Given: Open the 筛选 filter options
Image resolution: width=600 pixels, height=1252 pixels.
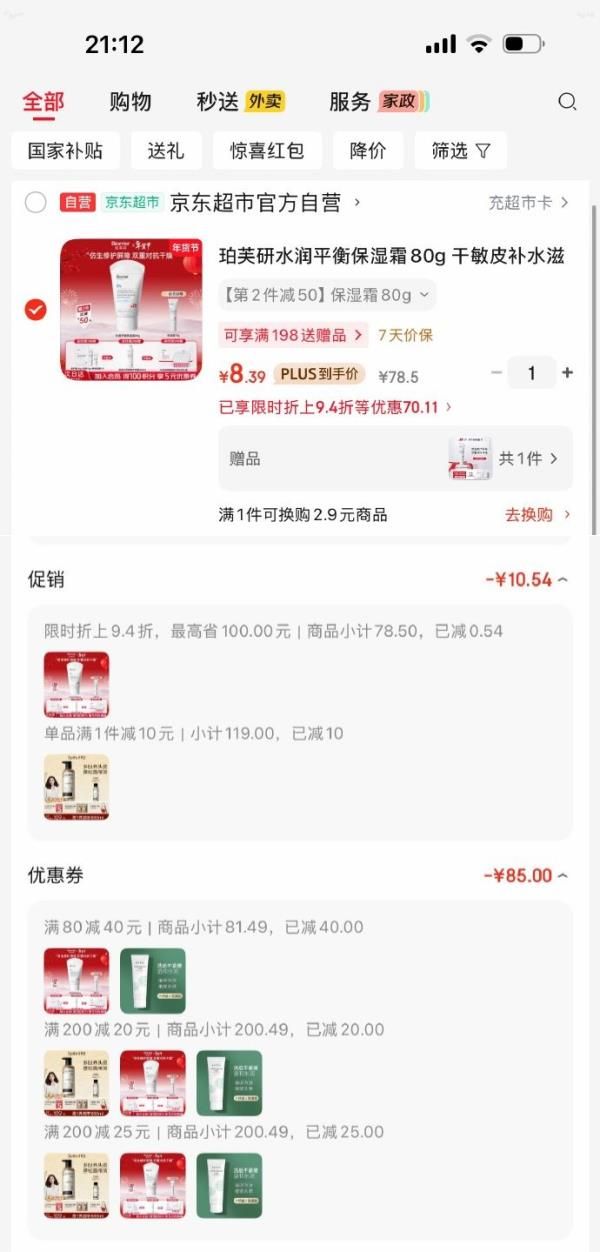Looking at the screenshot, I should (x=460, y=151).
